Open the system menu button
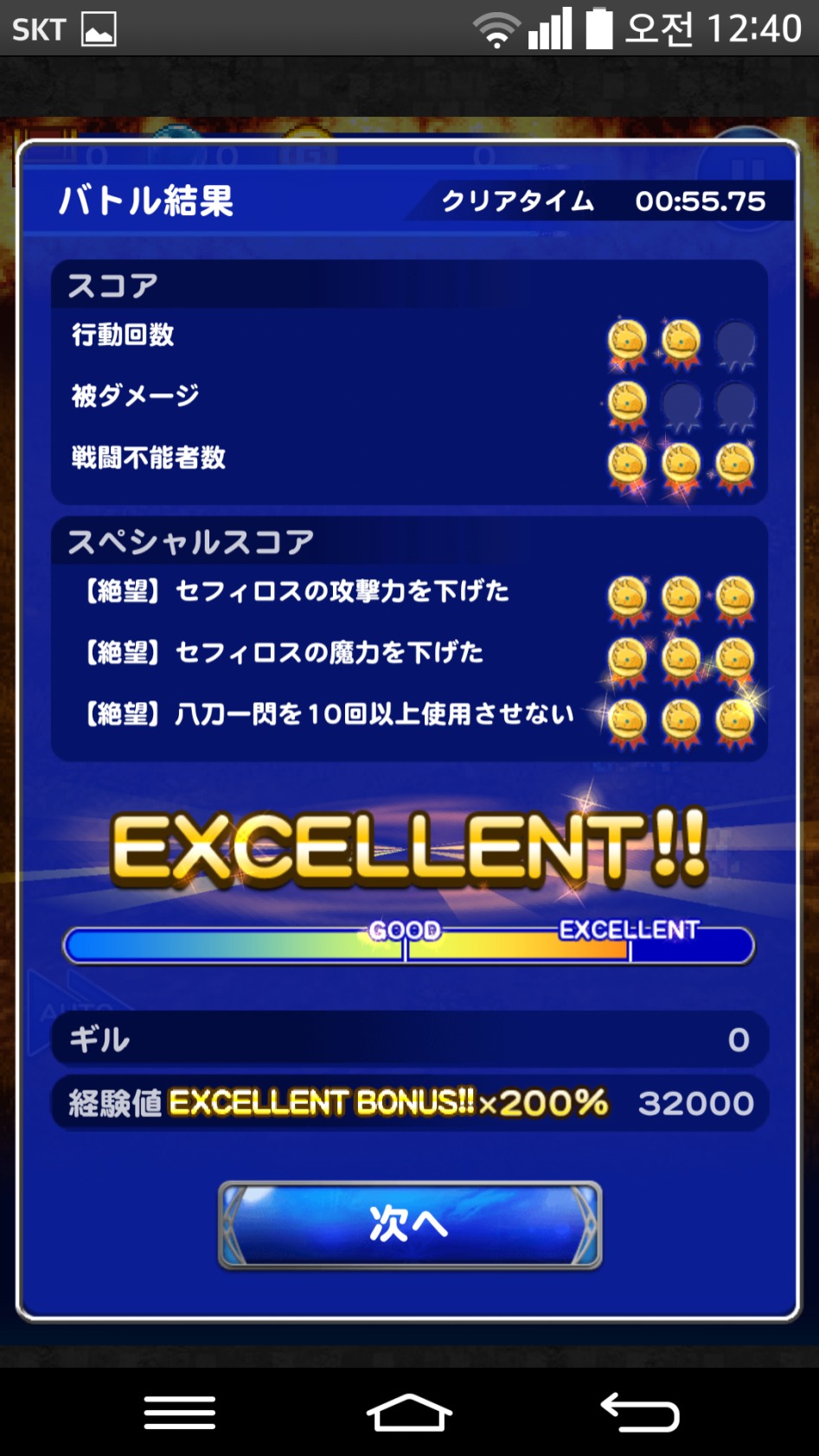This screenshot has height=1456, width=819. [x=180, y=1413]
